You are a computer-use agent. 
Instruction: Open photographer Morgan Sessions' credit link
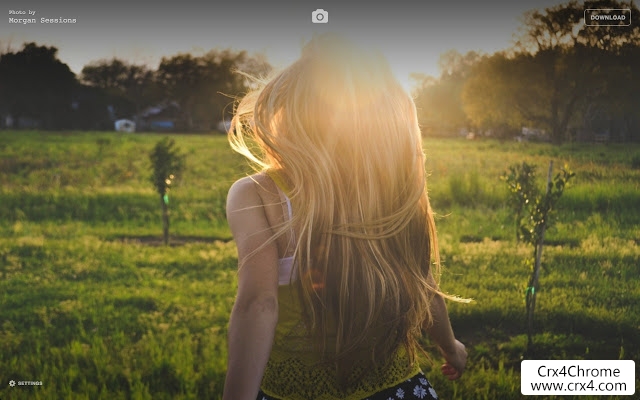[42, 20]
